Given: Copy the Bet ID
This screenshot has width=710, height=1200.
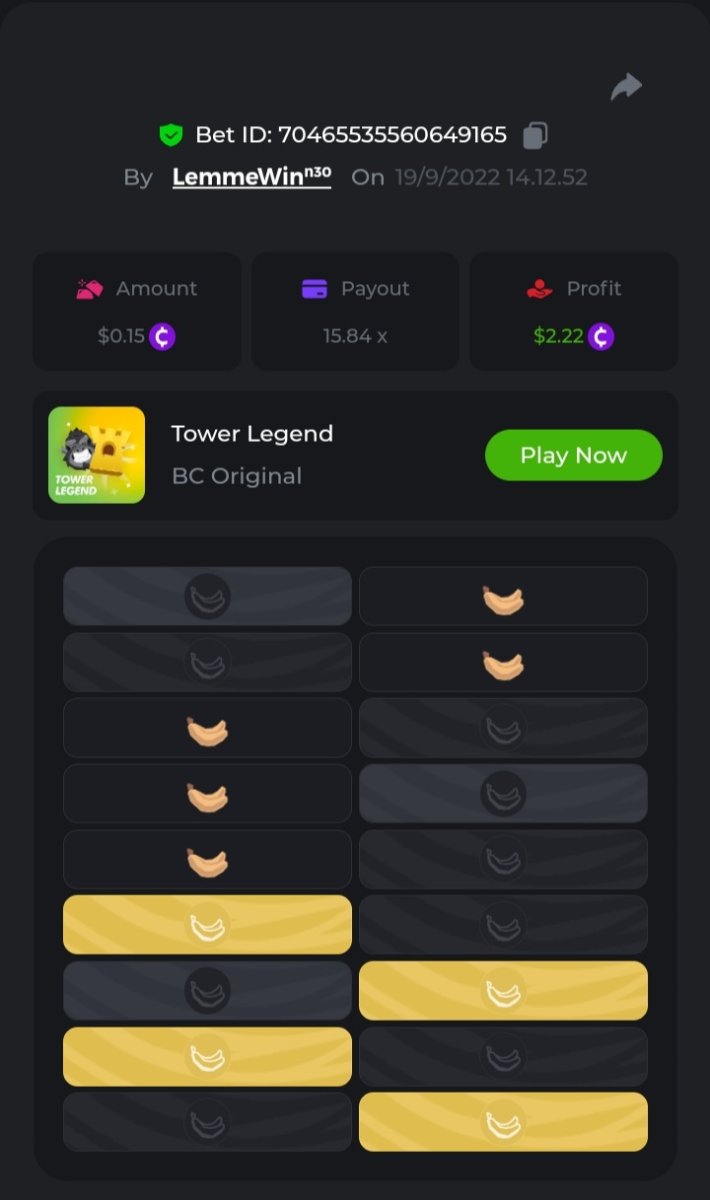Looking at the screenshot, I should pos(536,135).
